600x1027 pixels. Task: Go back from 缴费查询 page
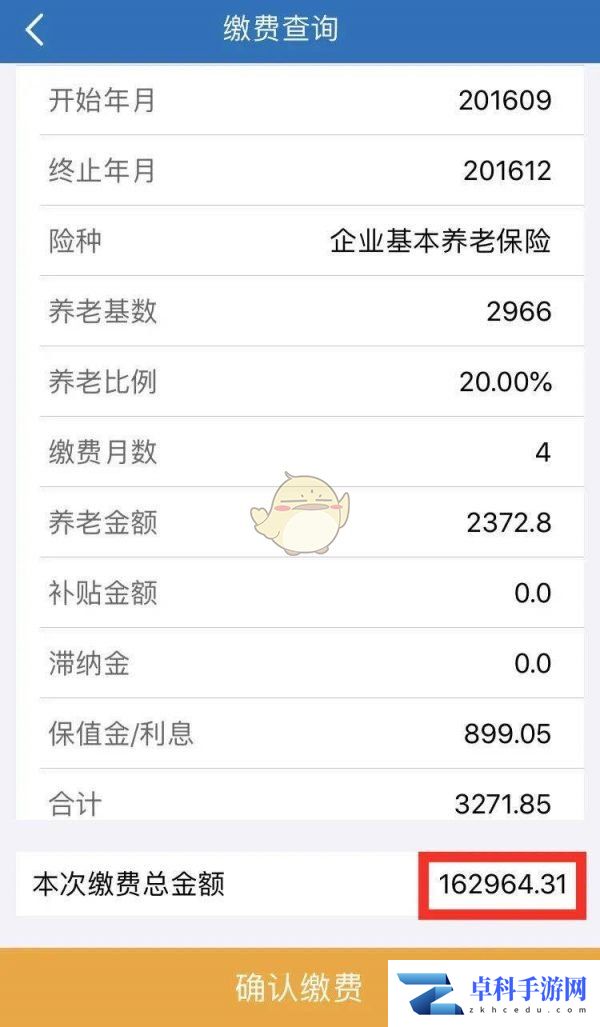[35, 29]
